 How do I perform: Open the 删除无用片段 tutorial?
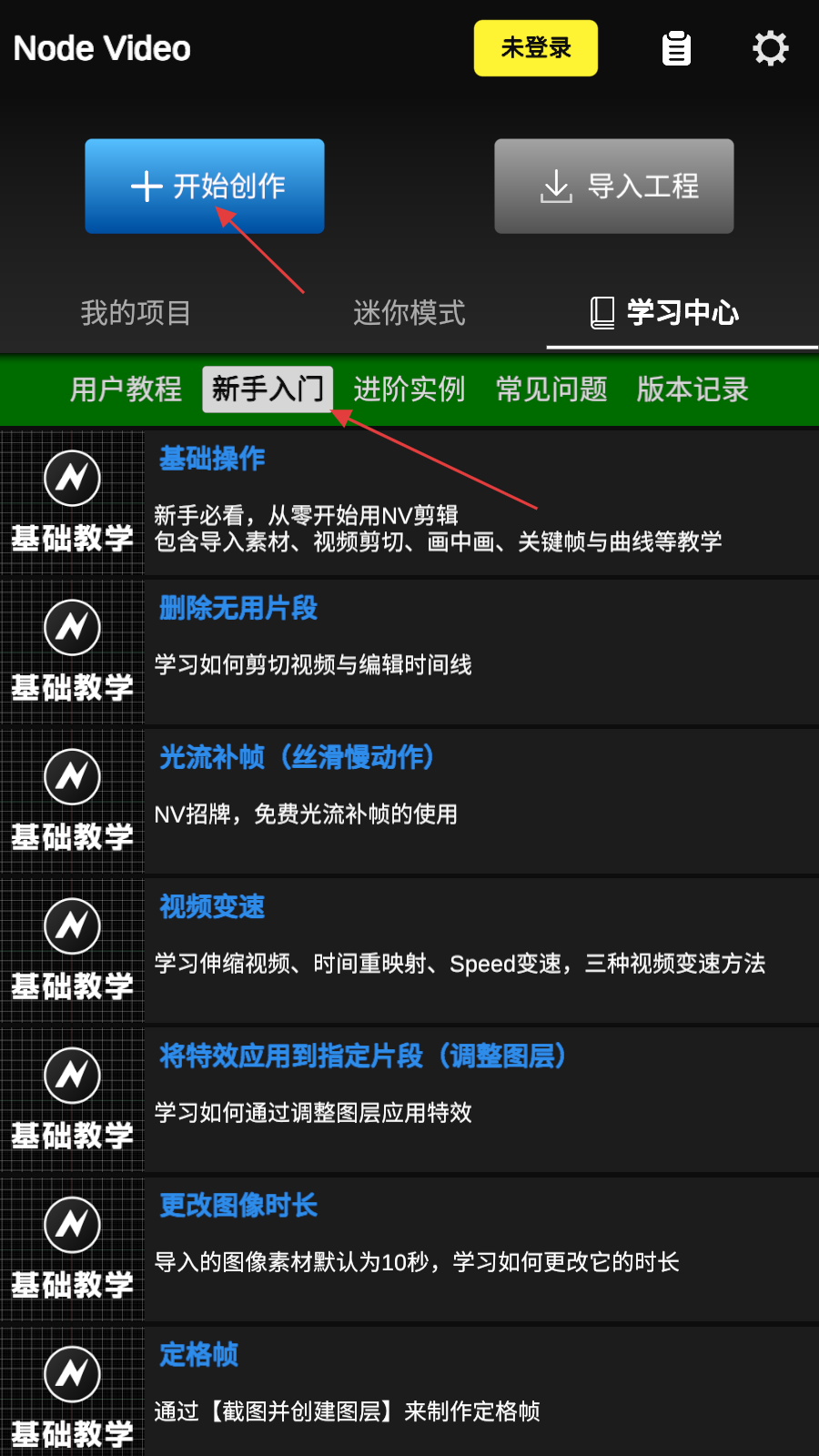tap(409, 652)
